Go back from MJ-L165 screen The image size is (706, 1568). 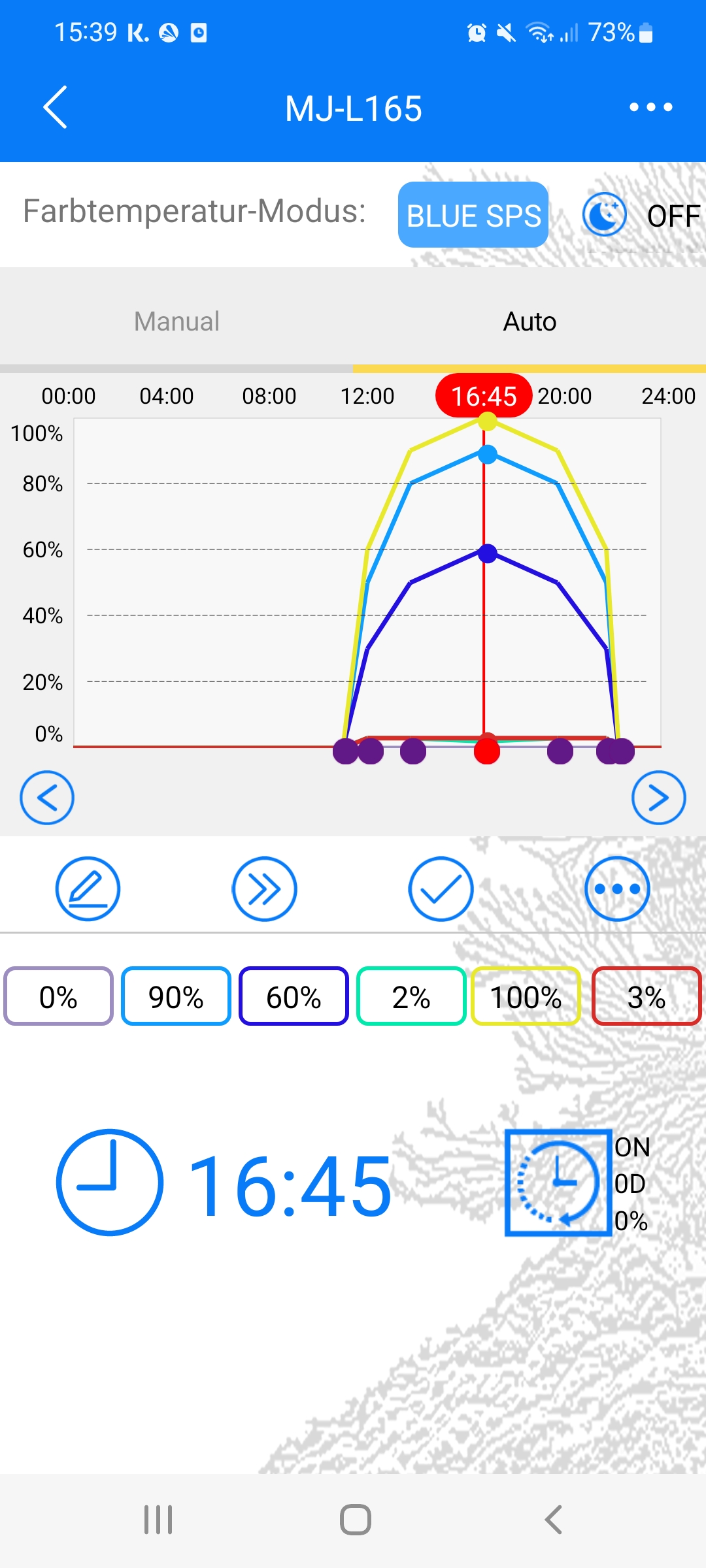[56, 107]
